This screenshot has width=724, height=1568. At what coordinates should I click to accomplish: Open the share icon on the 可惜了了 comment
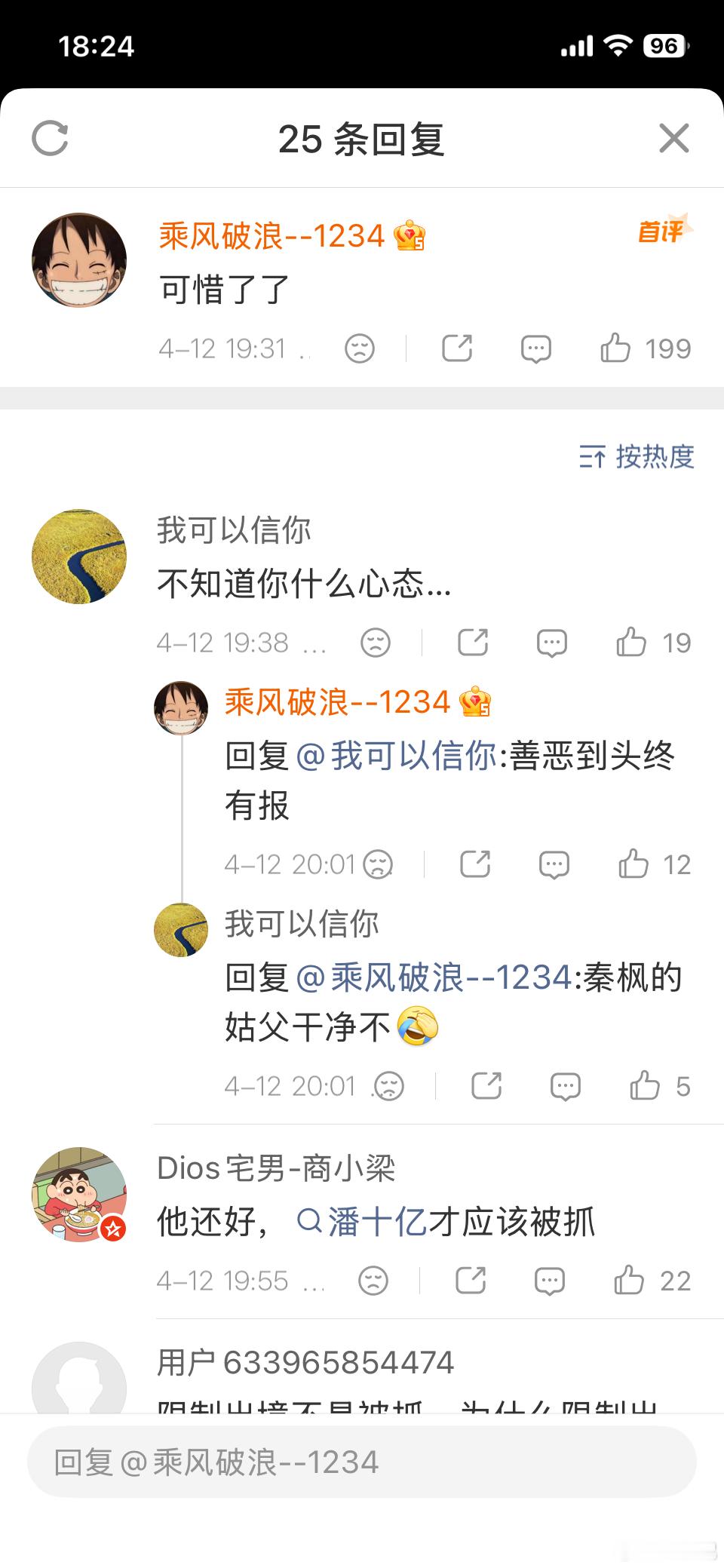point(457,348)
